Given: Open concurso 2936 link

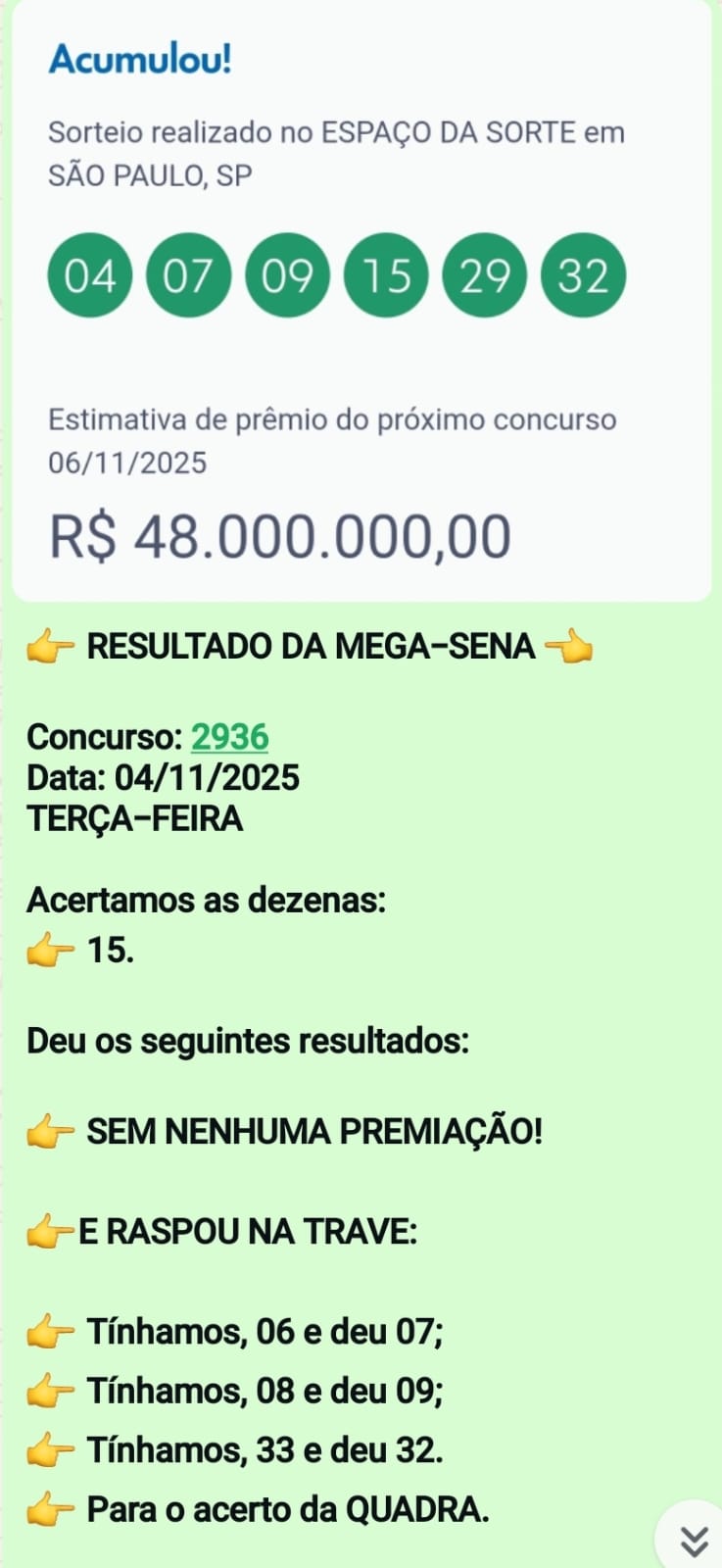Looking at the screenshot, I should (231, 736).
